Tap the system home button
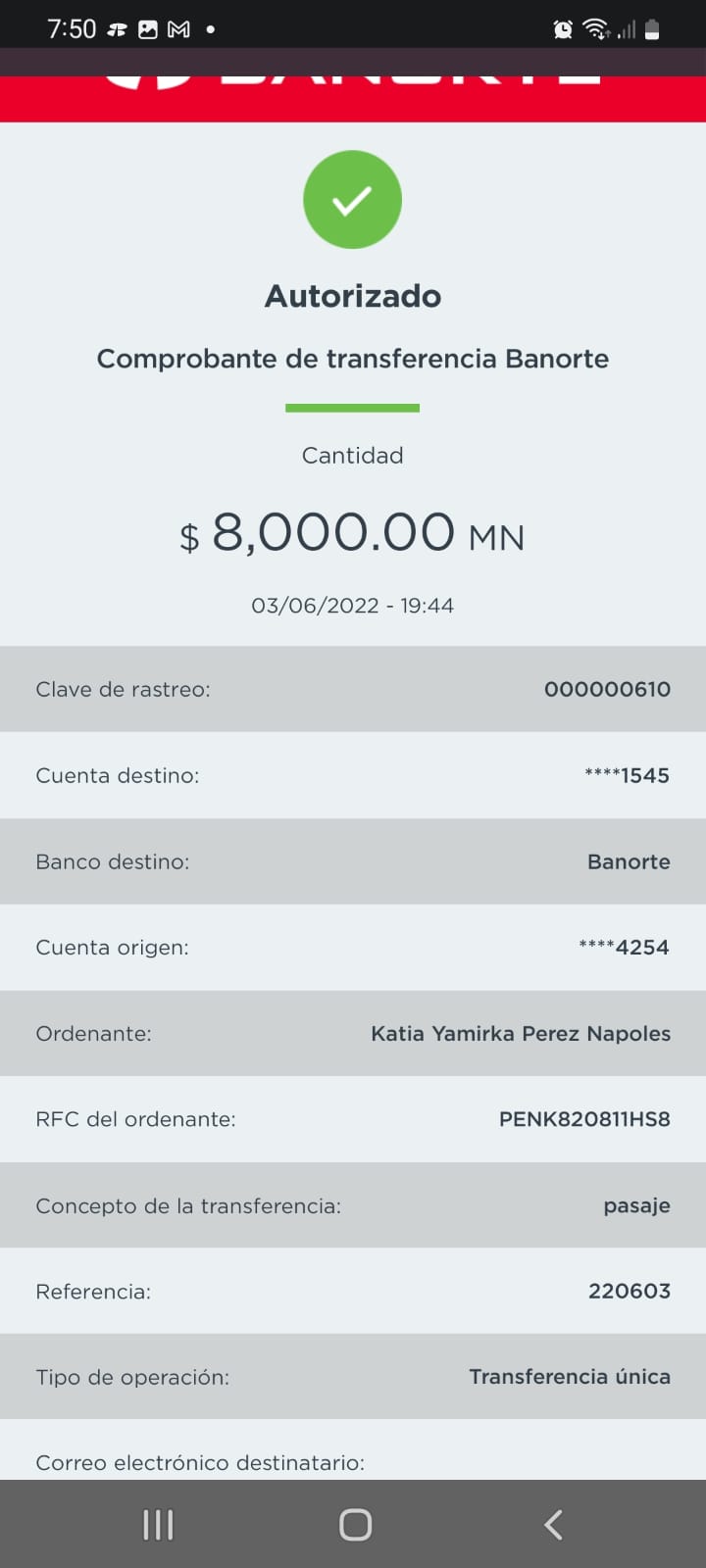This screenshot has height=1568, width=706. coord(355,1524)
